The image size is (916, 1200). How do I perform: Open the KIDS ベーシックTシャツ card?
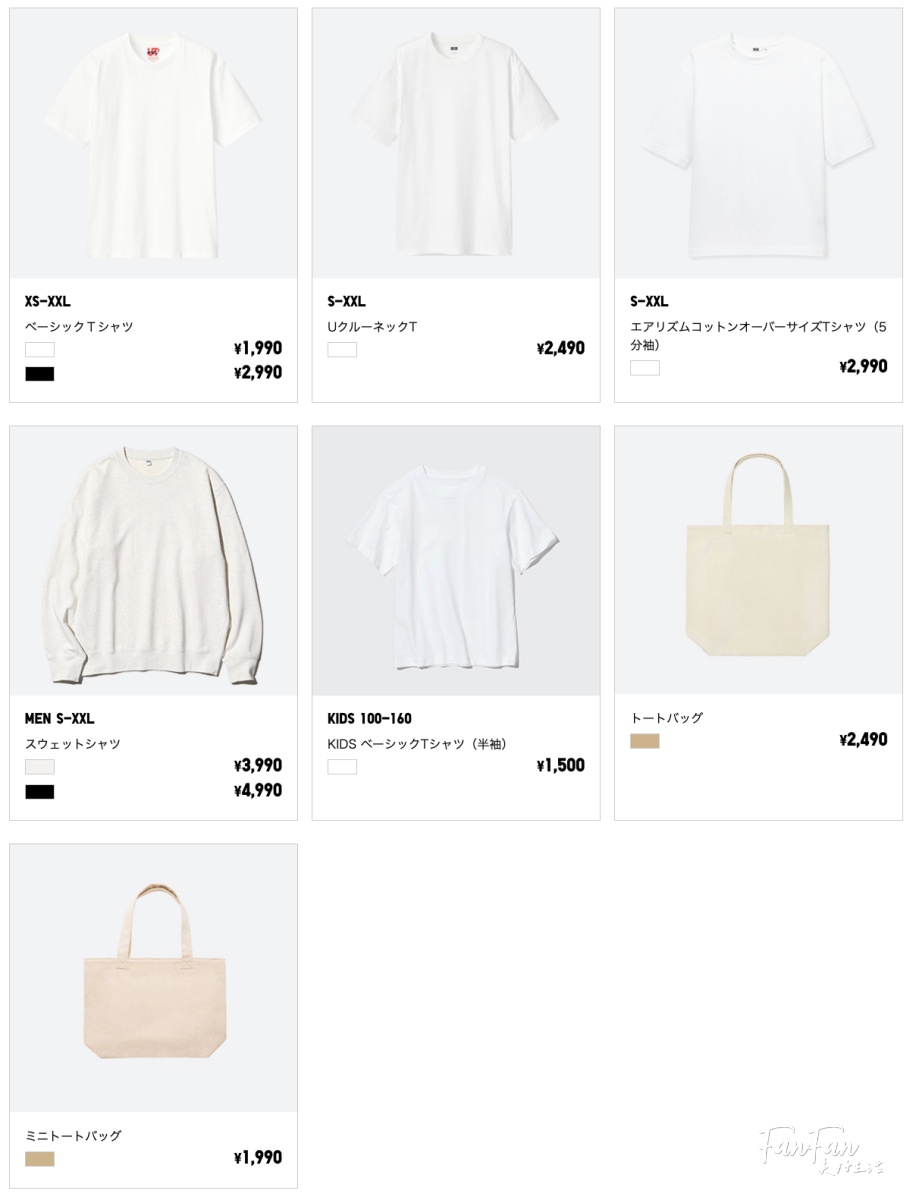click(455, 562)
